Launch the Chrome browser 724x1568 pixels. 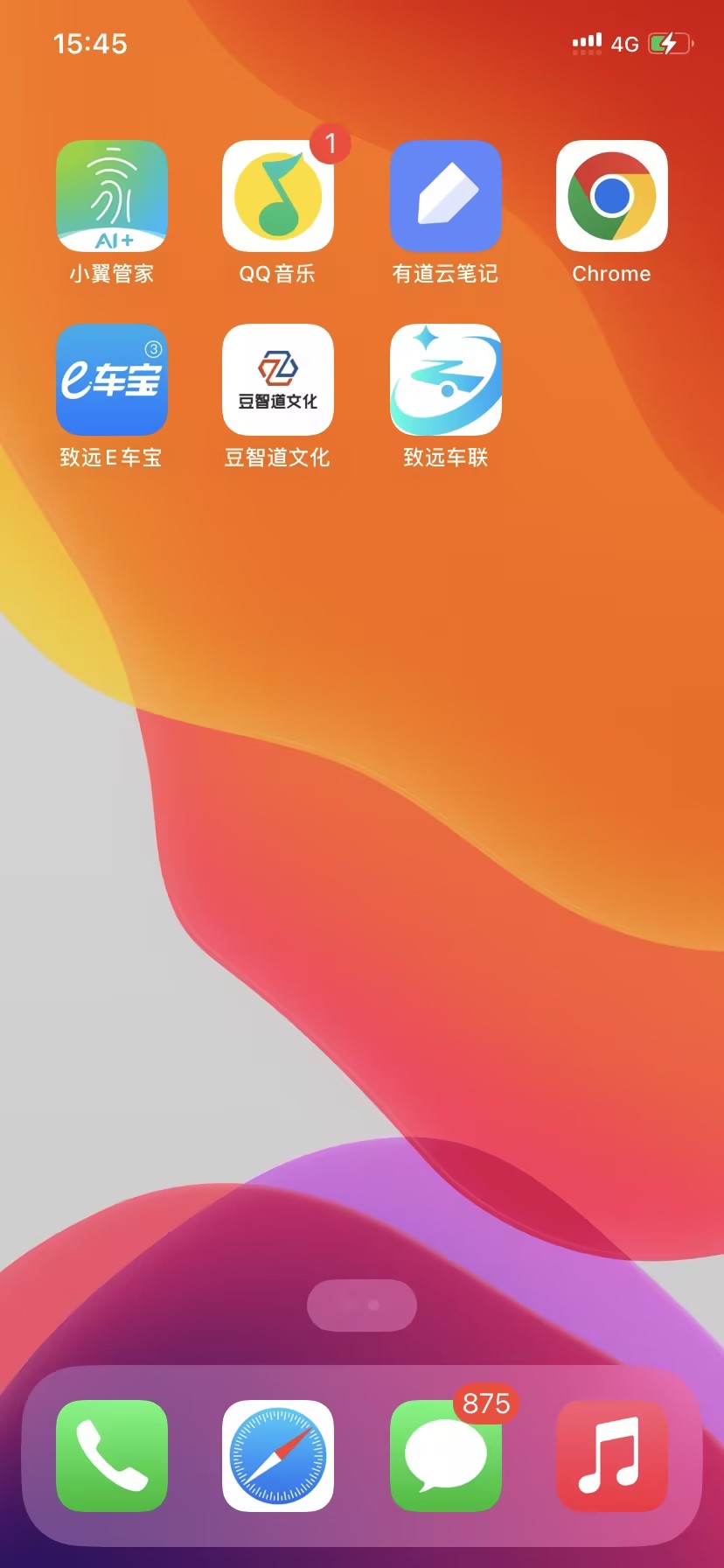pyautogui.click(x=612, y=196)
